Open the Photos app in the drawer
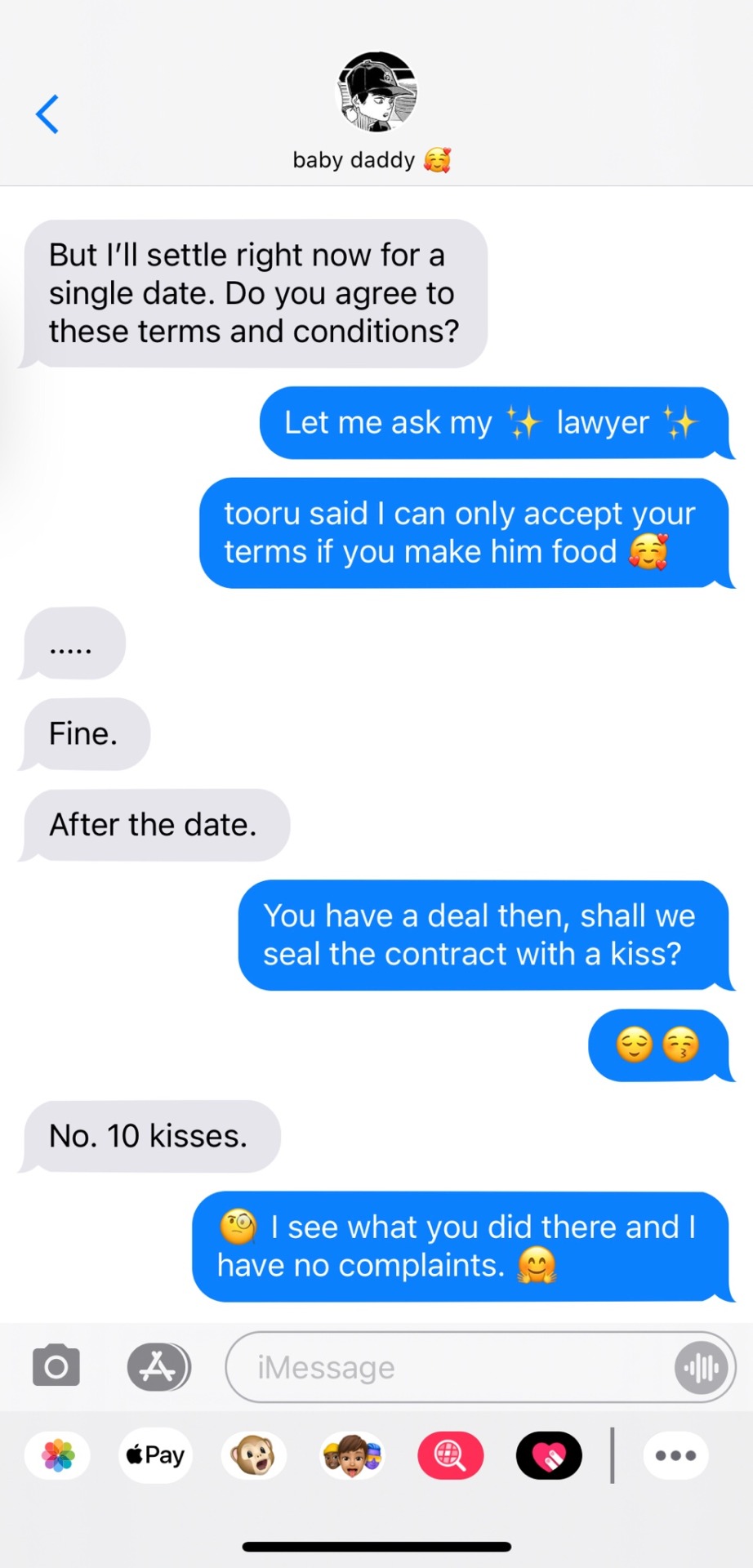The width and height of the screenshot is (753, 1568). (58, 1455)
